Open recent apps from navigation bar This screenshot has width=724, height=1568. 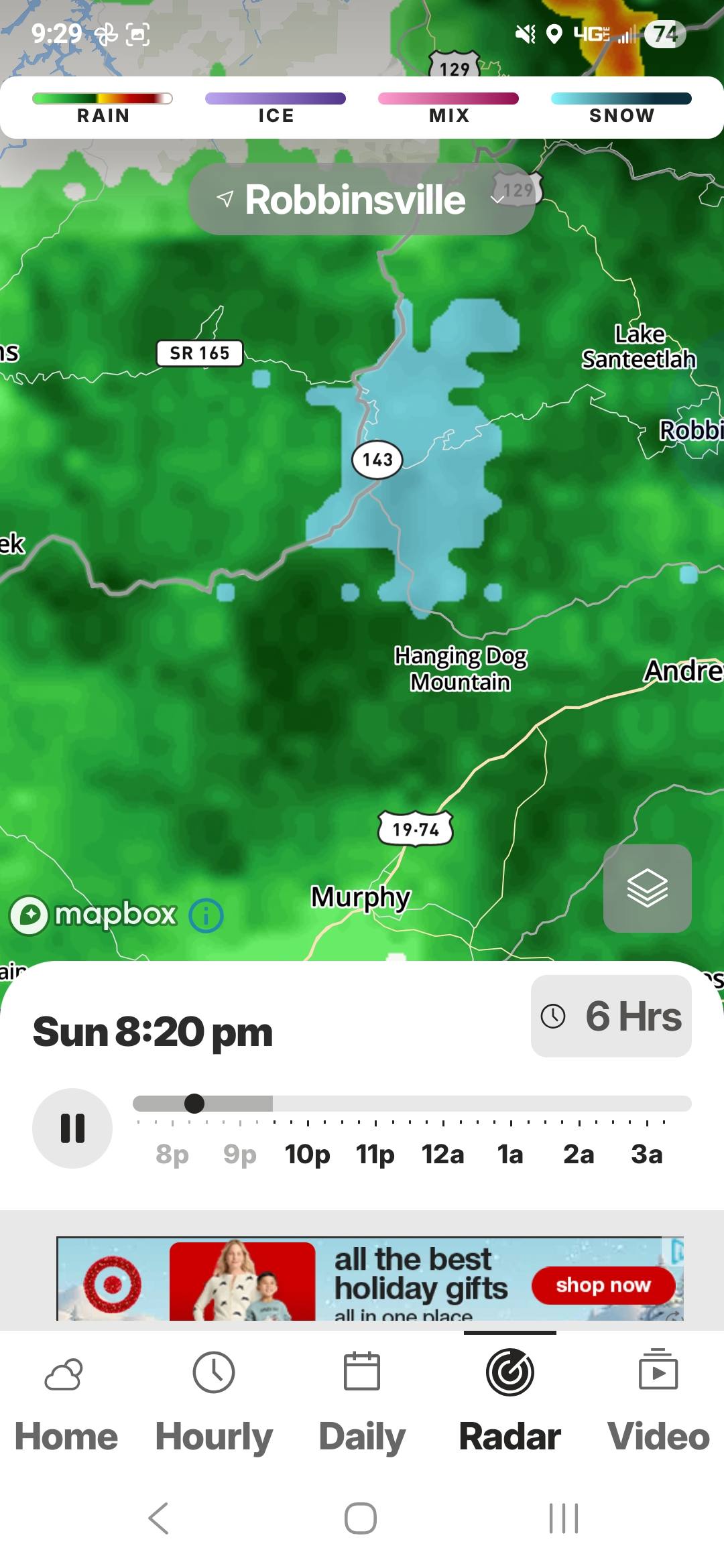[563, 1518]
